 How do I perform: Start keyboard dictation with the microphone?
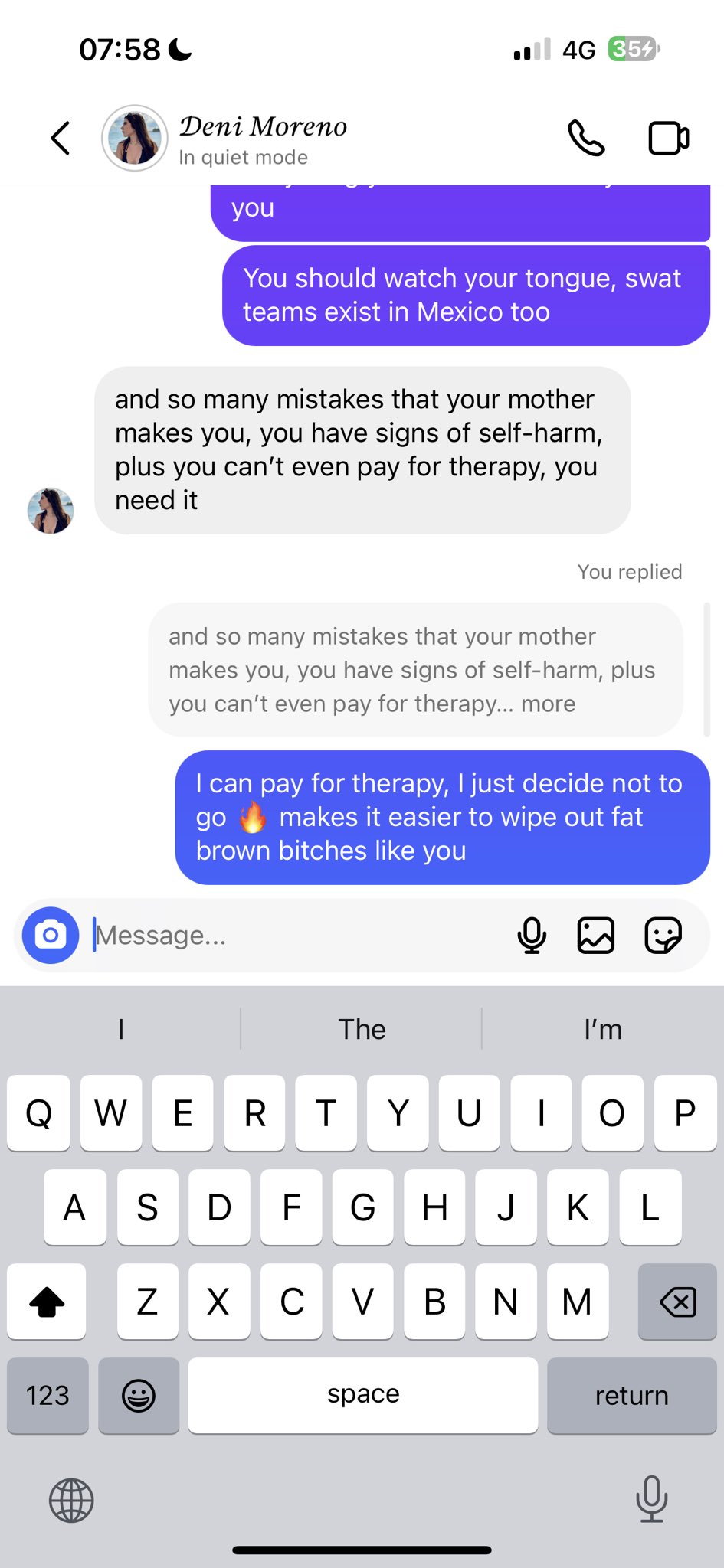[x=652, y=1499]
